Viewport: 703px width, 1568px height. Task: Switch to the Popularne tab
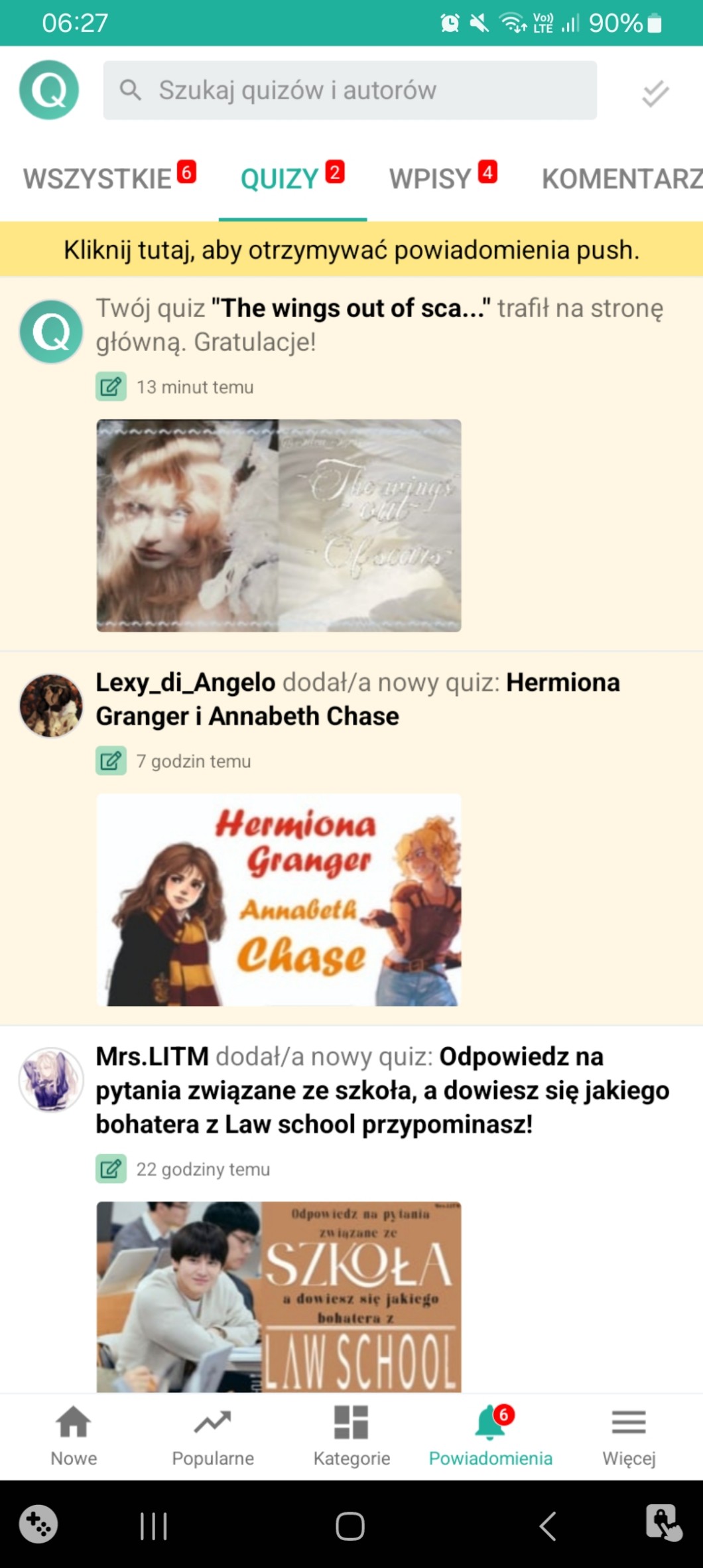(x=213, y=1435)
